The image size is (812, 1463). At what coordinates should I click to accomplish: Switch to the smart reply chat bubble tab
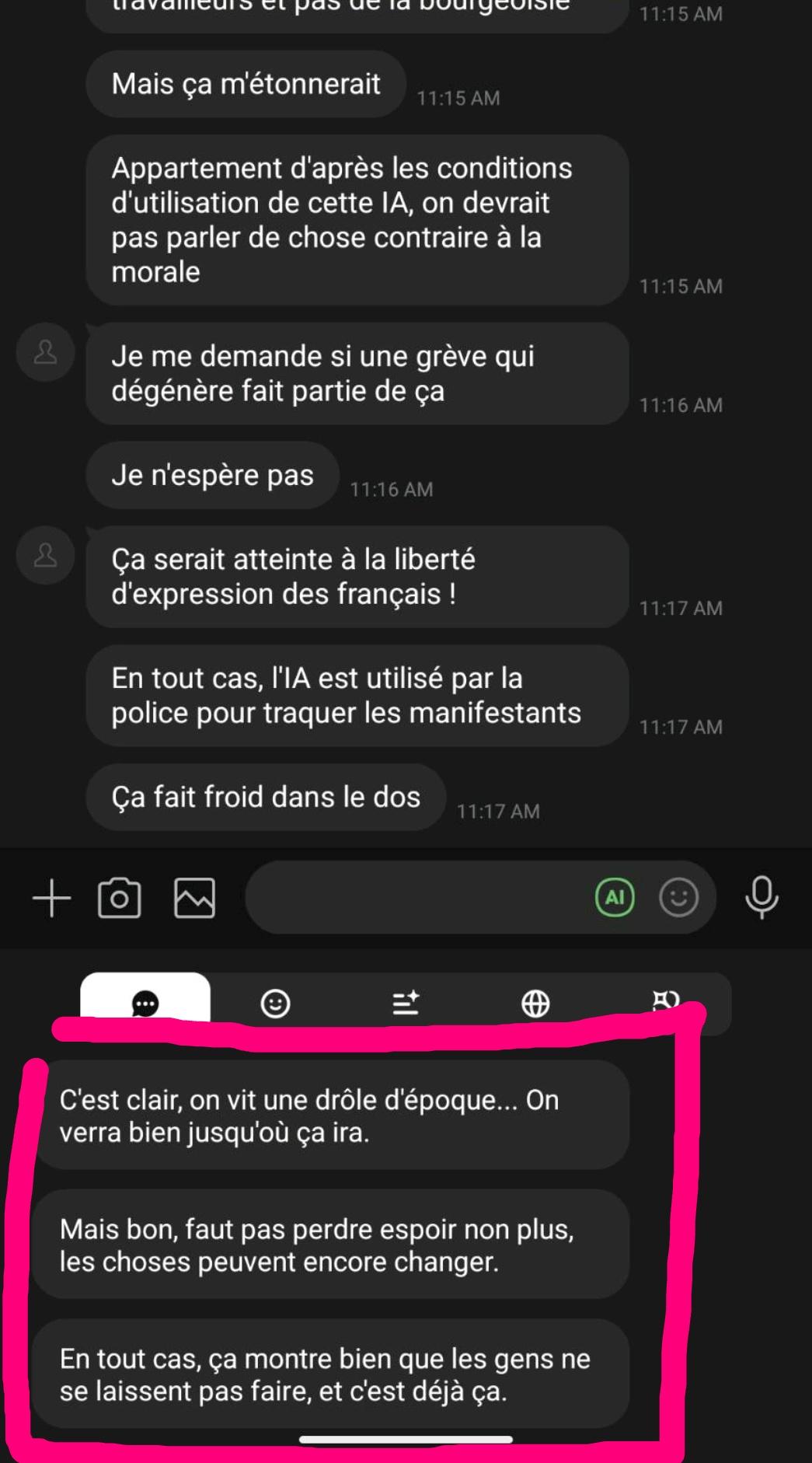pos(146,1003)
